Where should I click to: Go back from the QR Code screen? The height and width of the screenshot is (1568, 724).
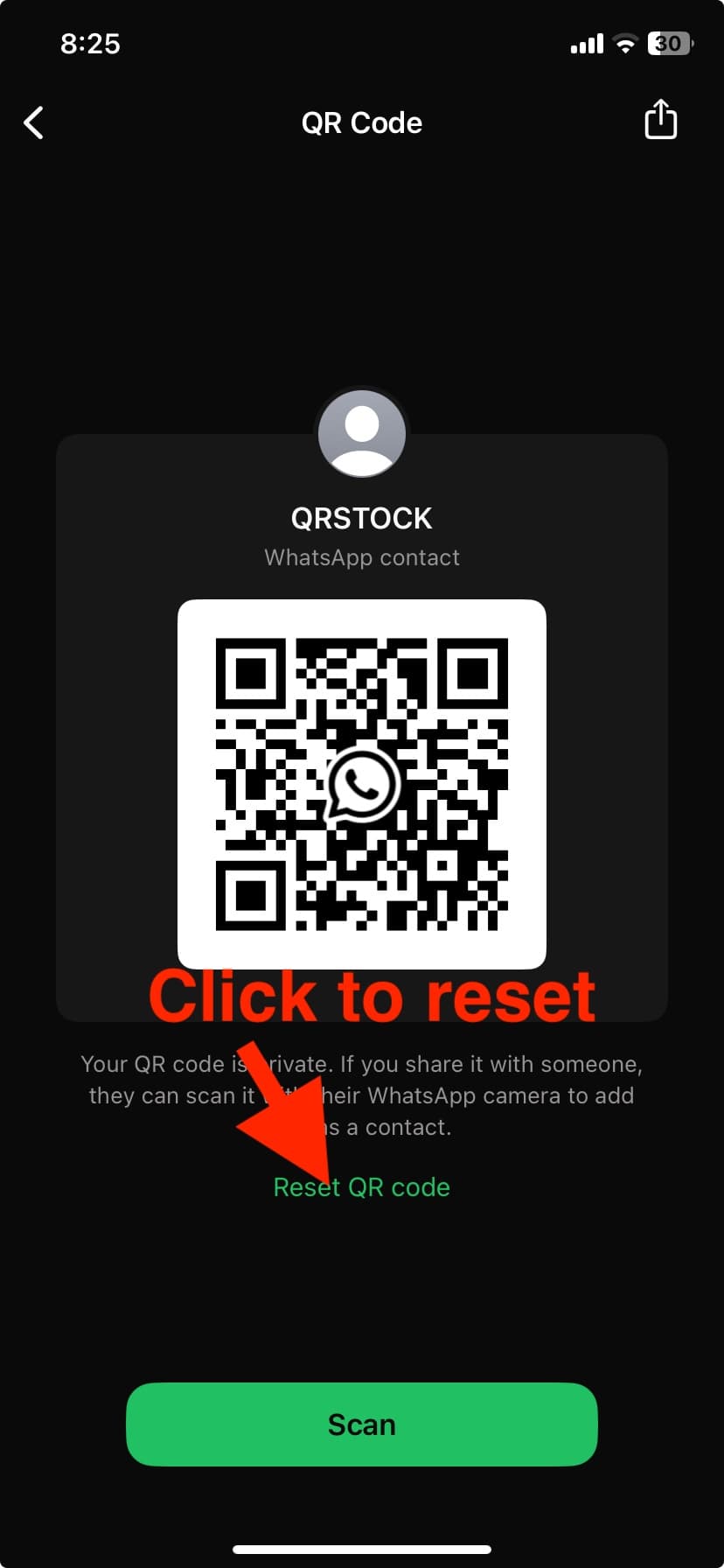coord(34,122)
